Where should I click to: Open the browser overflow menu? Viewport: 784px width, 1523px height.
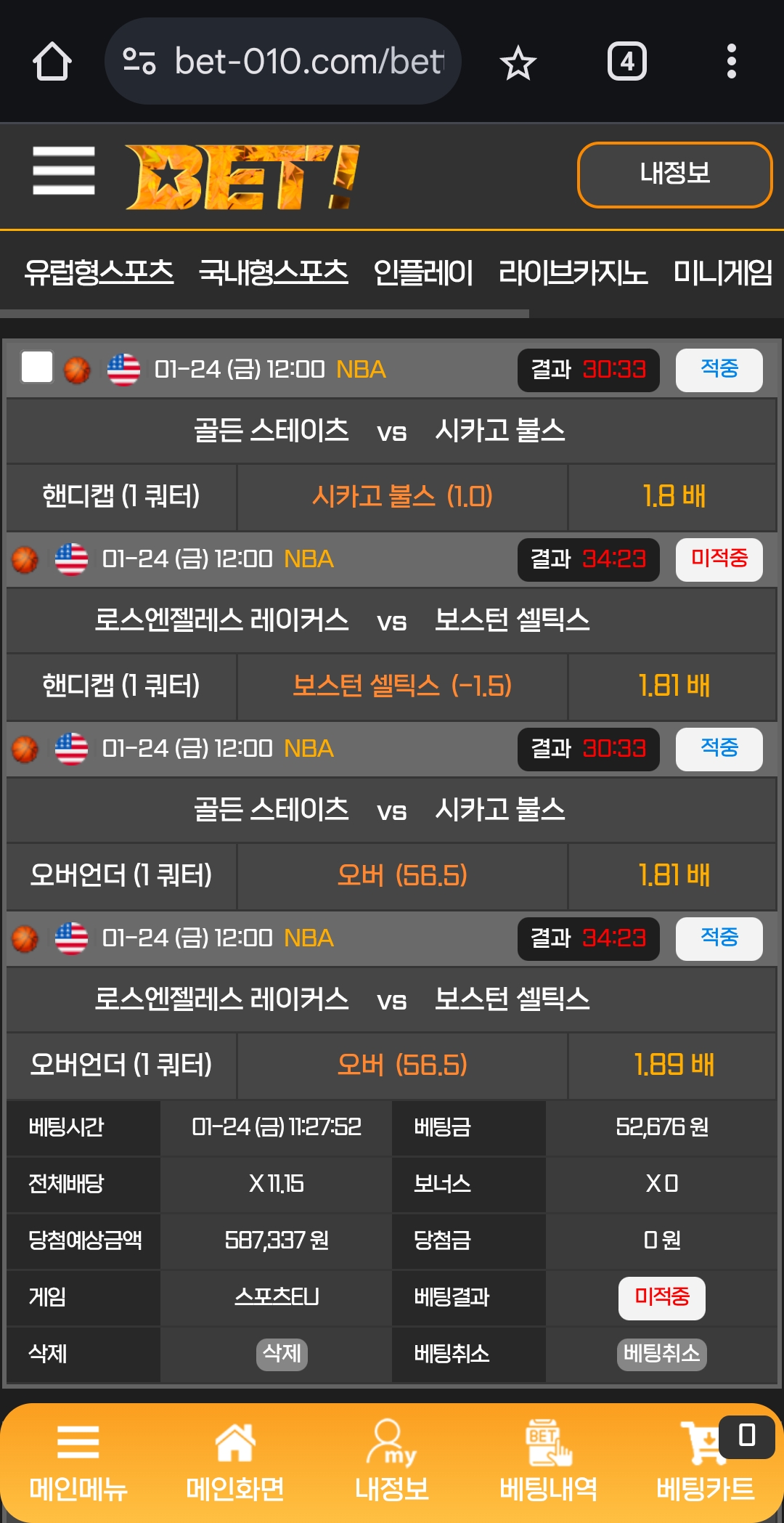click(x=731, y=62)
